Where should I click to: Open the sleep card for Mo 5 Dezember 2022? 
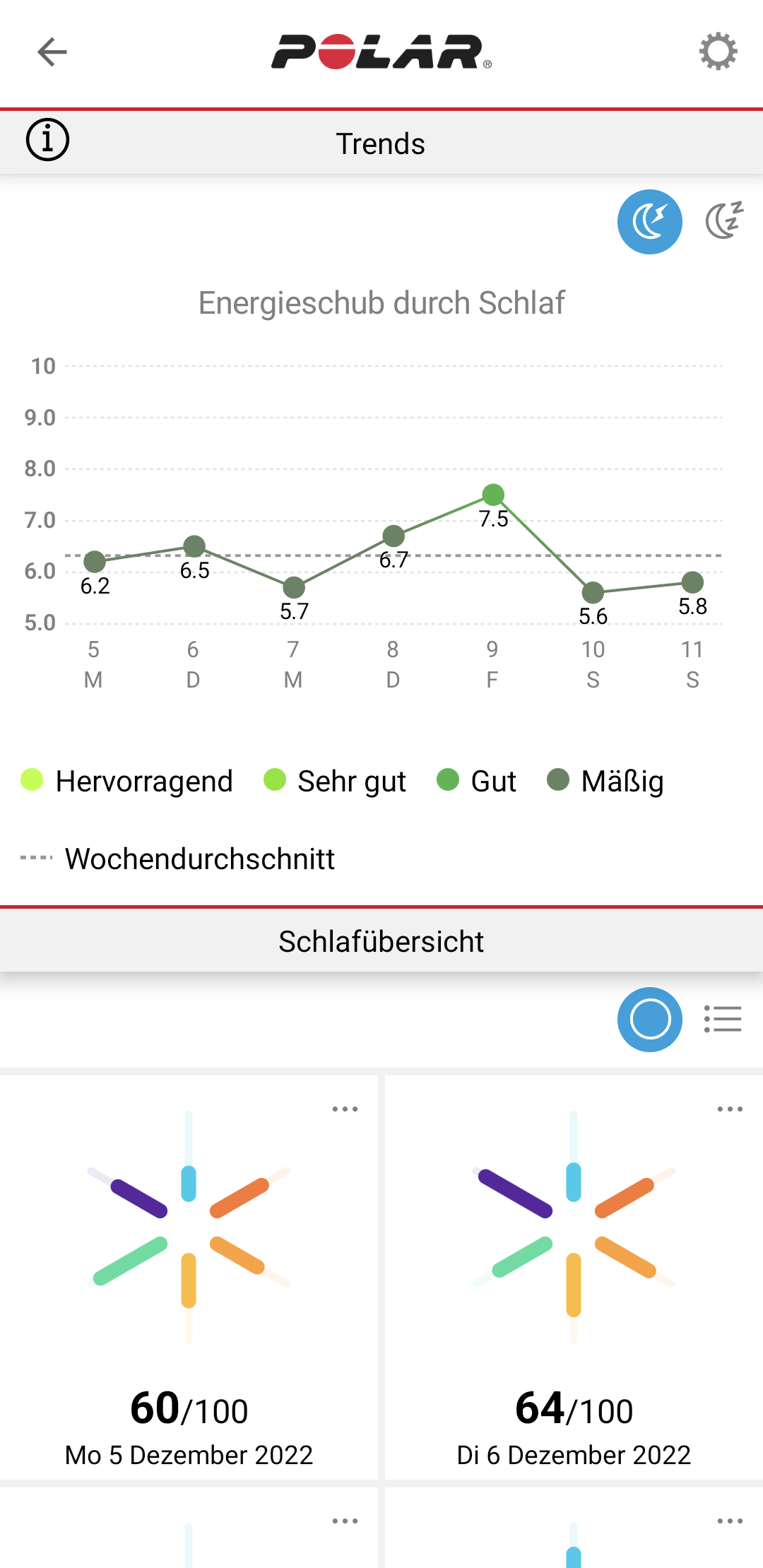pyautogui.click(x=189, y=1277)
